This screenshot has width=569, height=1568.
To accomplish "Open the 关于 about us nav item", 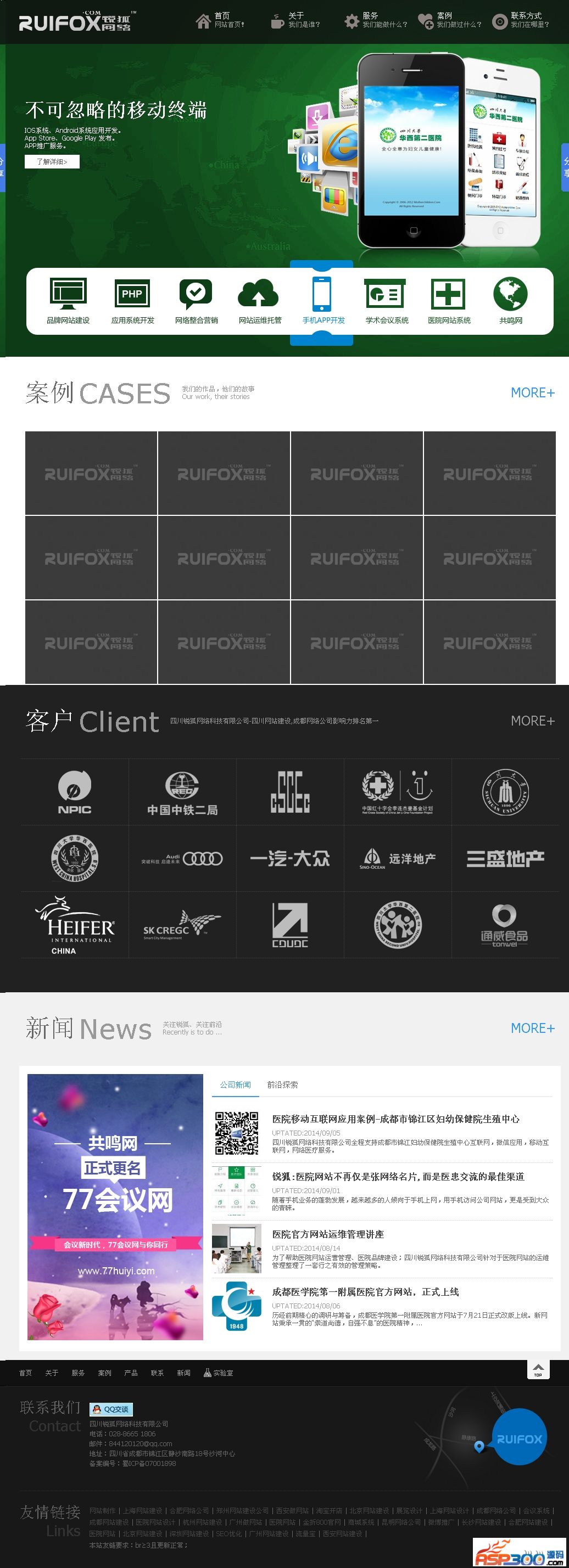I will (x=295, y=20).
